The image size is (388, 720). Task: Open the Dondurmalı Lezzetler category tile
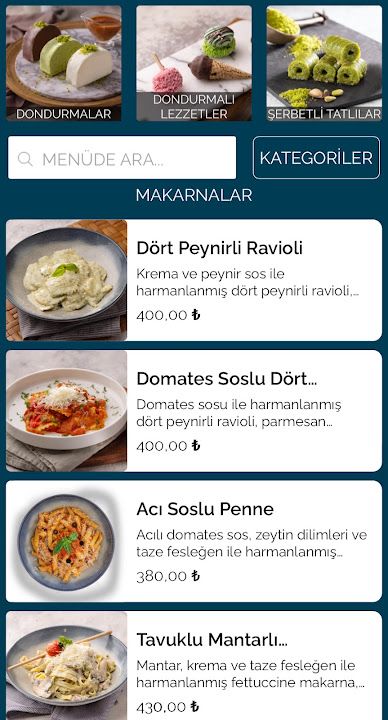click(x=194, y=63)
